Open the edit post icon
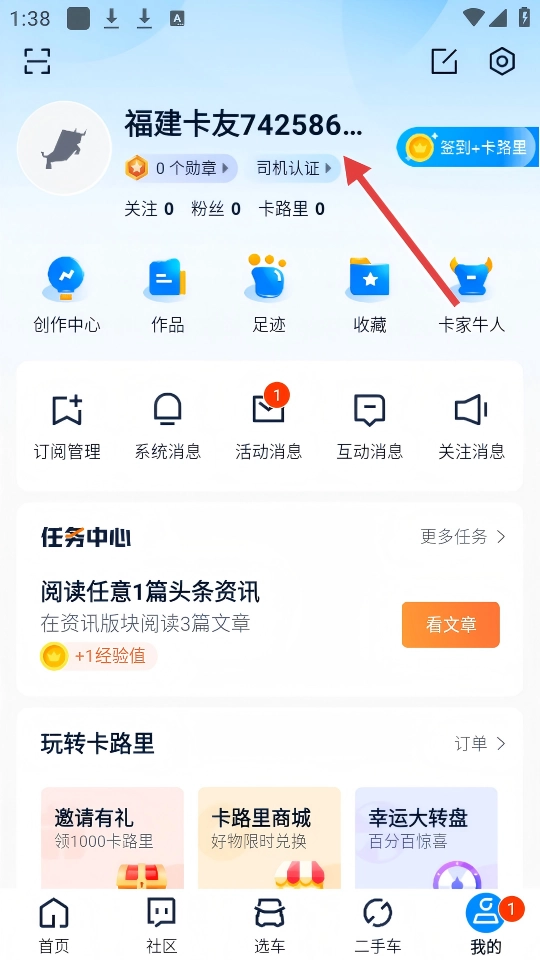 444,61
